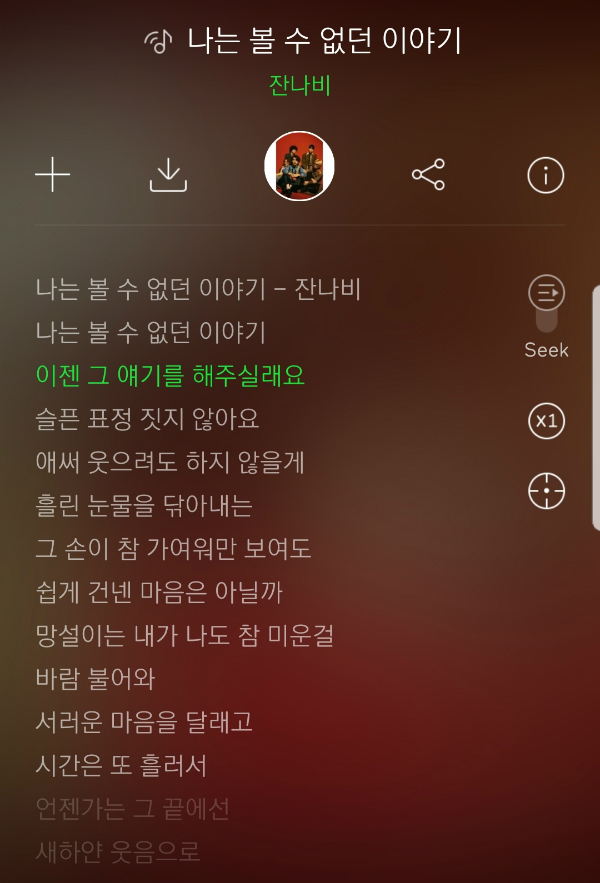The height and width of the screenshot is (883, 600).
Task: Share this song
Action: pyautogui.click(x=428, y=175)
